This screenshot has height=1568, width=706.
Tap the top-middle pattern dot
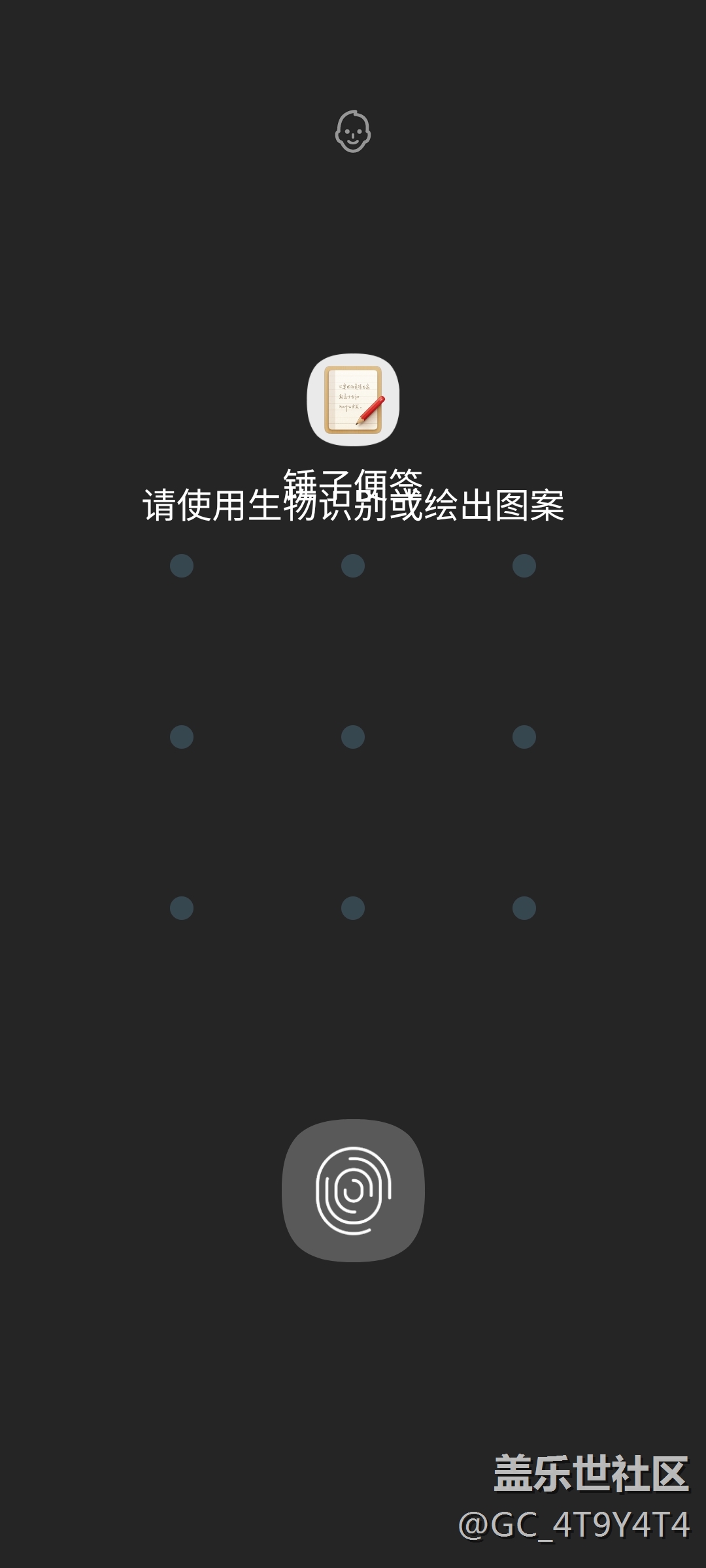pos(353,566)
